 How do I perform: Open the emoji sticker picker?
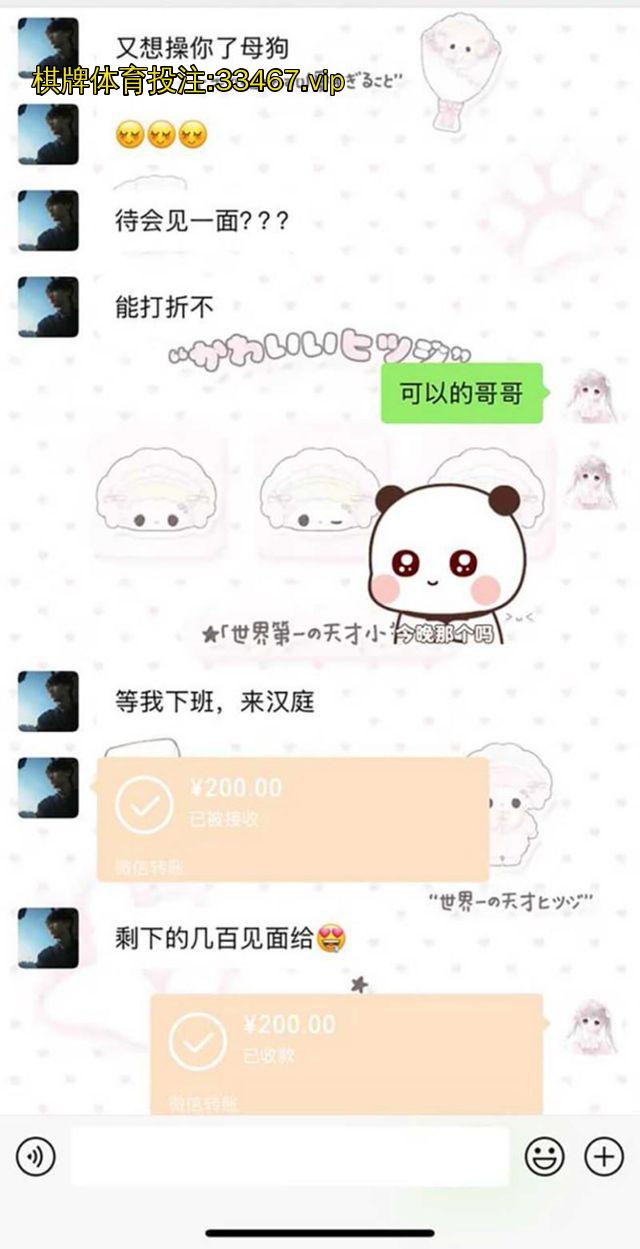coord(545,1157)
